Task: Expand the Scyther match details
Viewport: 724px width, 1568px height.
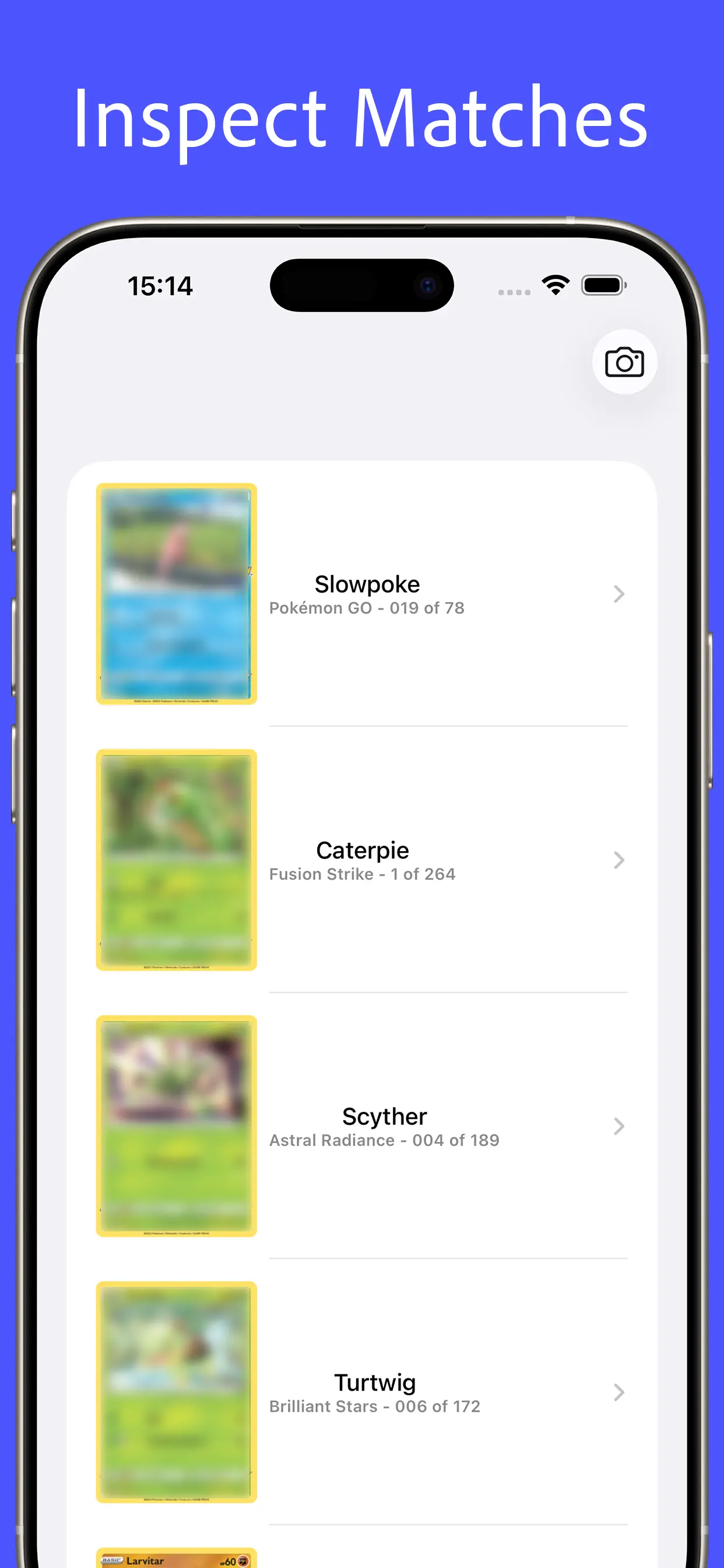Action: pyautogui.click(x=618, y=1128)
